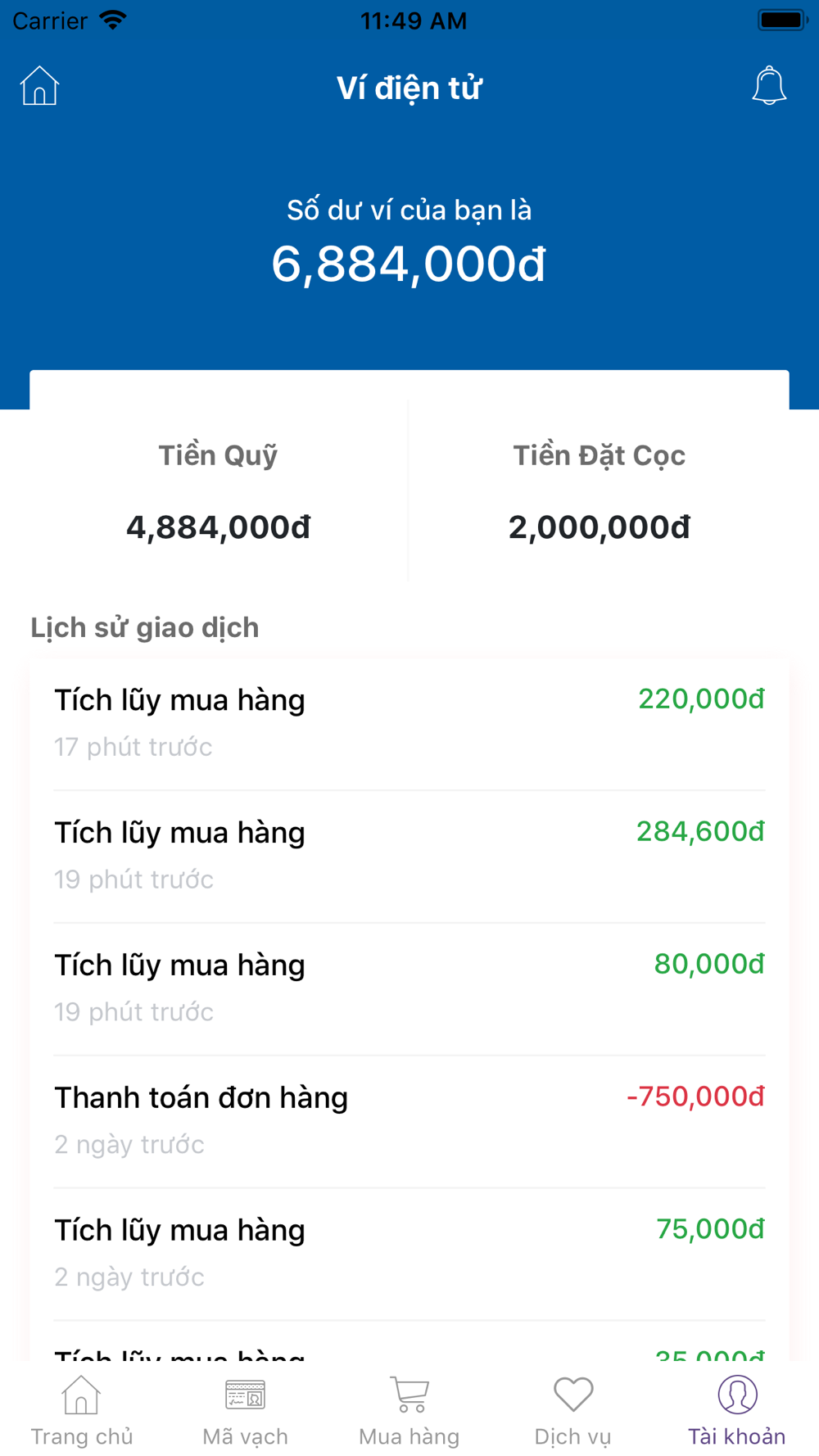This screenshot has height=1456, width=819.
Task: Open the 220,000đ Tích lũy mua hàng transaction
Action: click(x=409, y=724)
